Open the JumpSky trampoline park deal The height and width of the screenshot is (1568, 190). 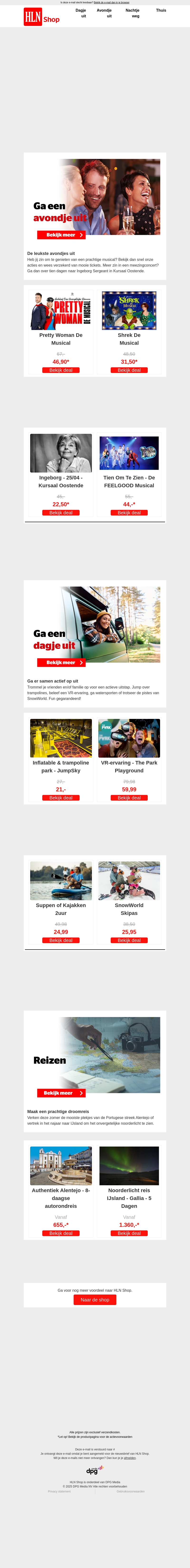[61, 797]
